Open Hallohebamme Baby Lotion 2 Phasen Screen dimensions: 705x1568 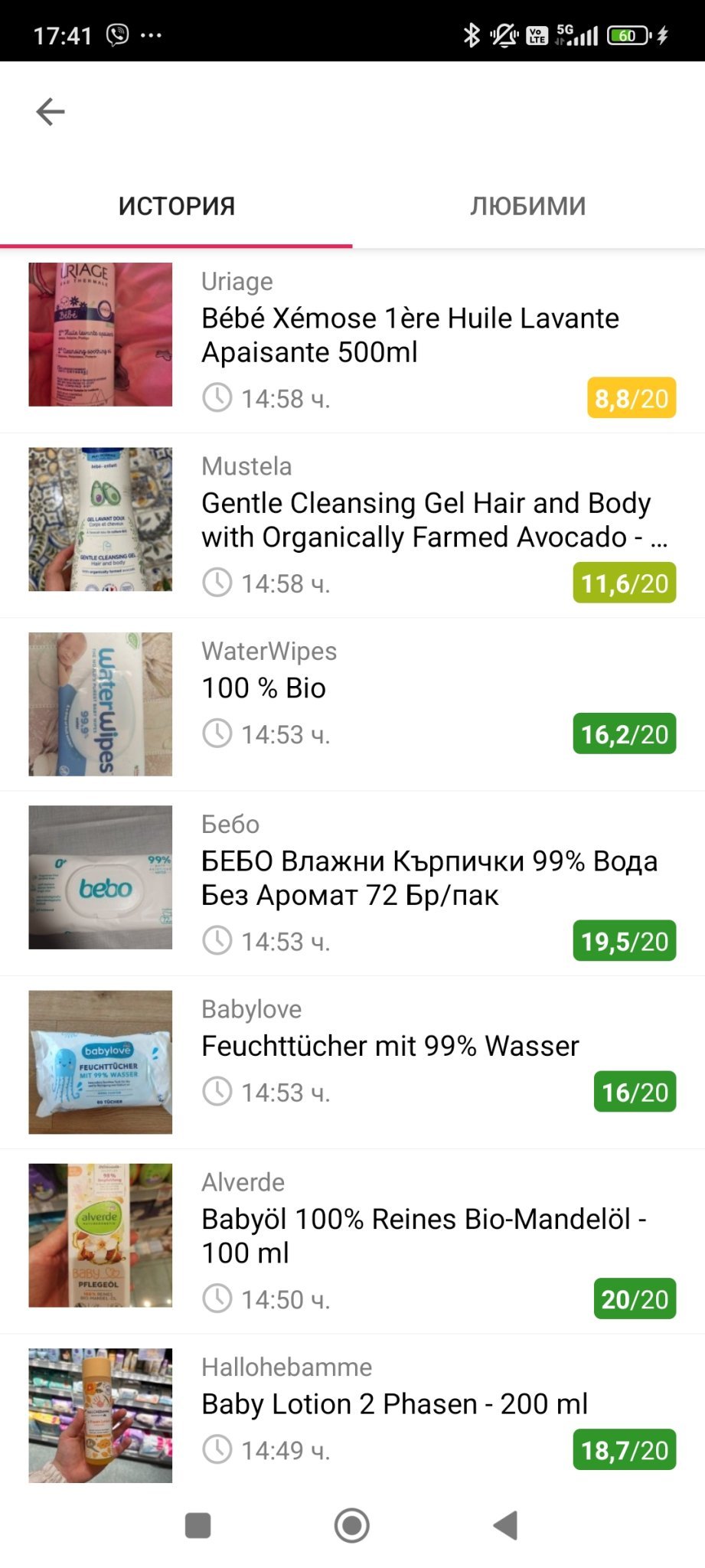click(x=394, y=1404)
